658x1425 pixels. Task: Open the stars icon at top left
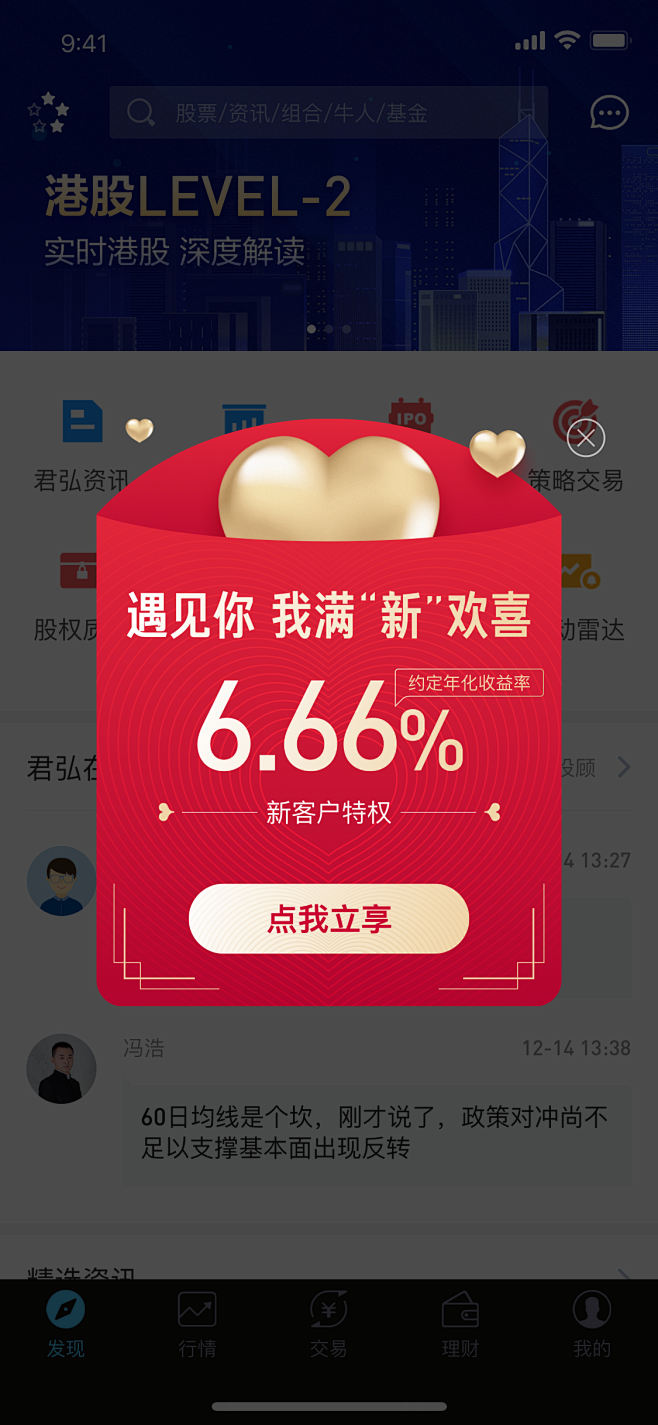(x=48, y=114)
